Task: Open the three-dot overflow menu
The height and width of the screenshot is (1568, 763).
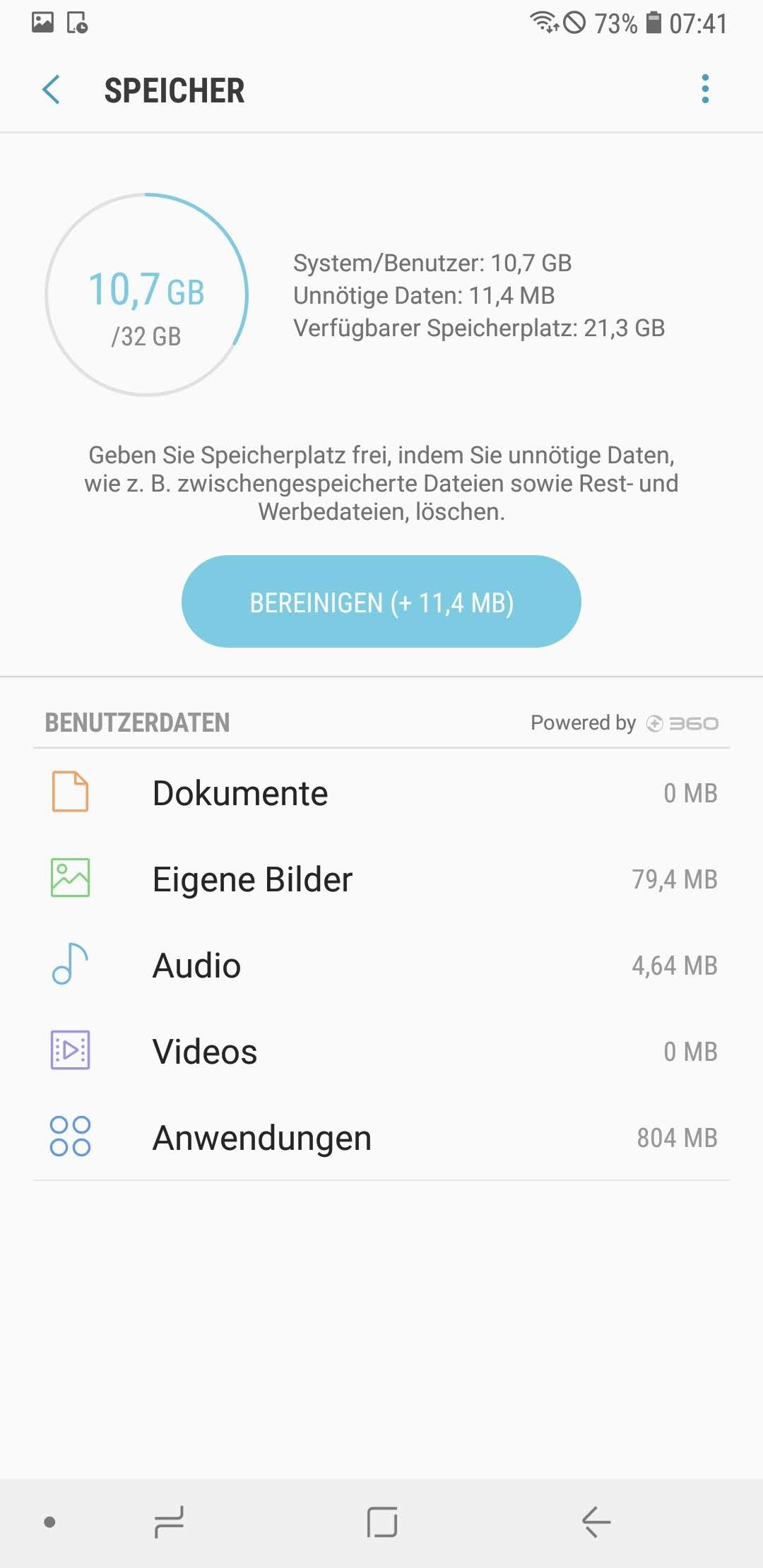Action: [704, 89]
